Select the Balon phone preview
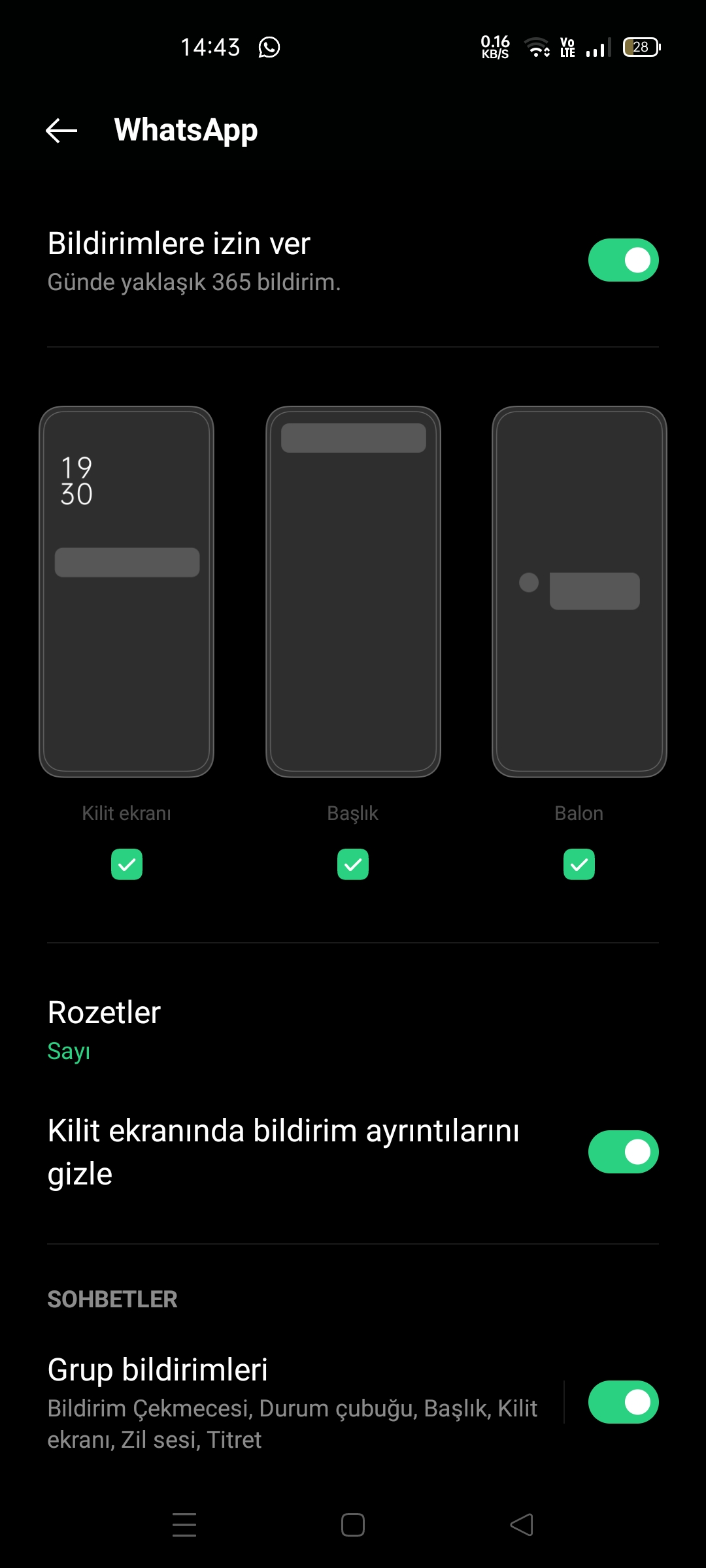 (x=579, y=592)
